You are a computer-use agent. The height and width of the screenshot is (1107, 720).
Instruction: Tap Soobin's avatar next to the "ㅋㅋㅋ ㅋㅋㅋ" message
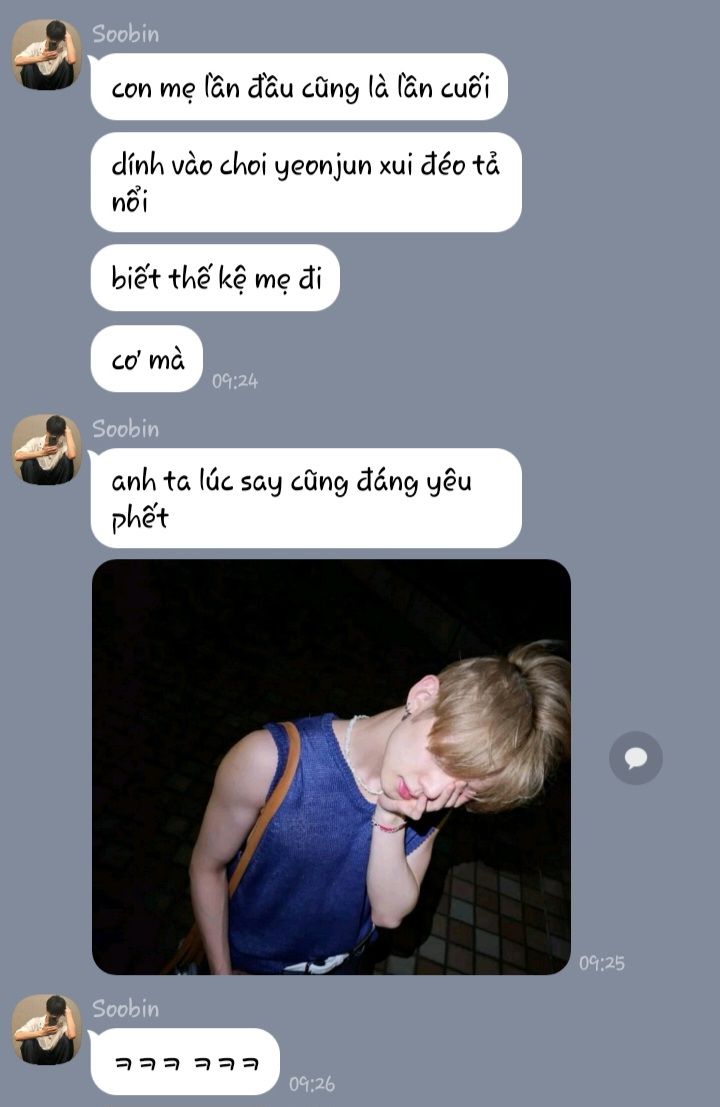click(x=46, y=1029)
